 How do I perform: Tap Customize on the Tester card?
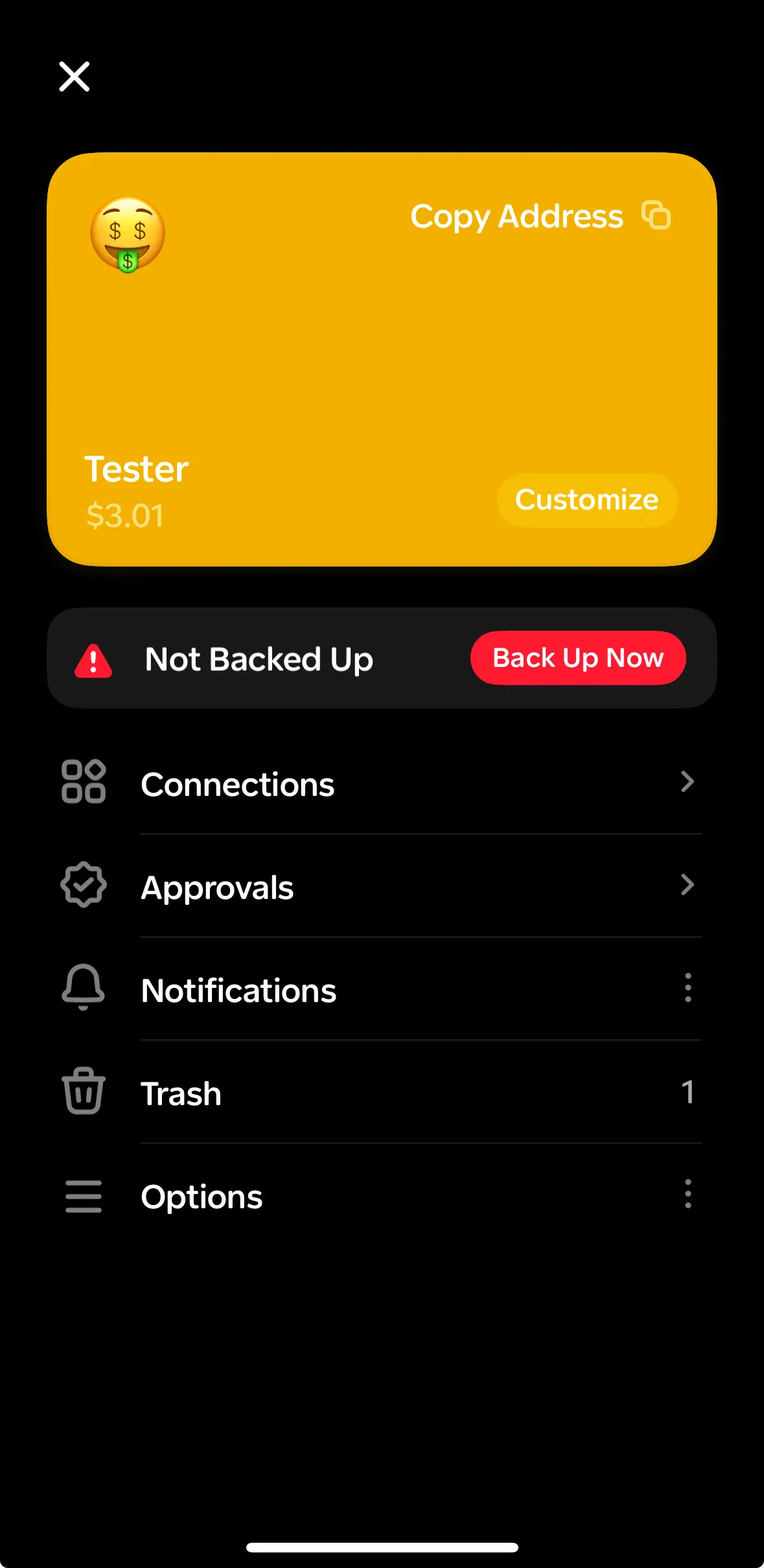coord(586,500)
